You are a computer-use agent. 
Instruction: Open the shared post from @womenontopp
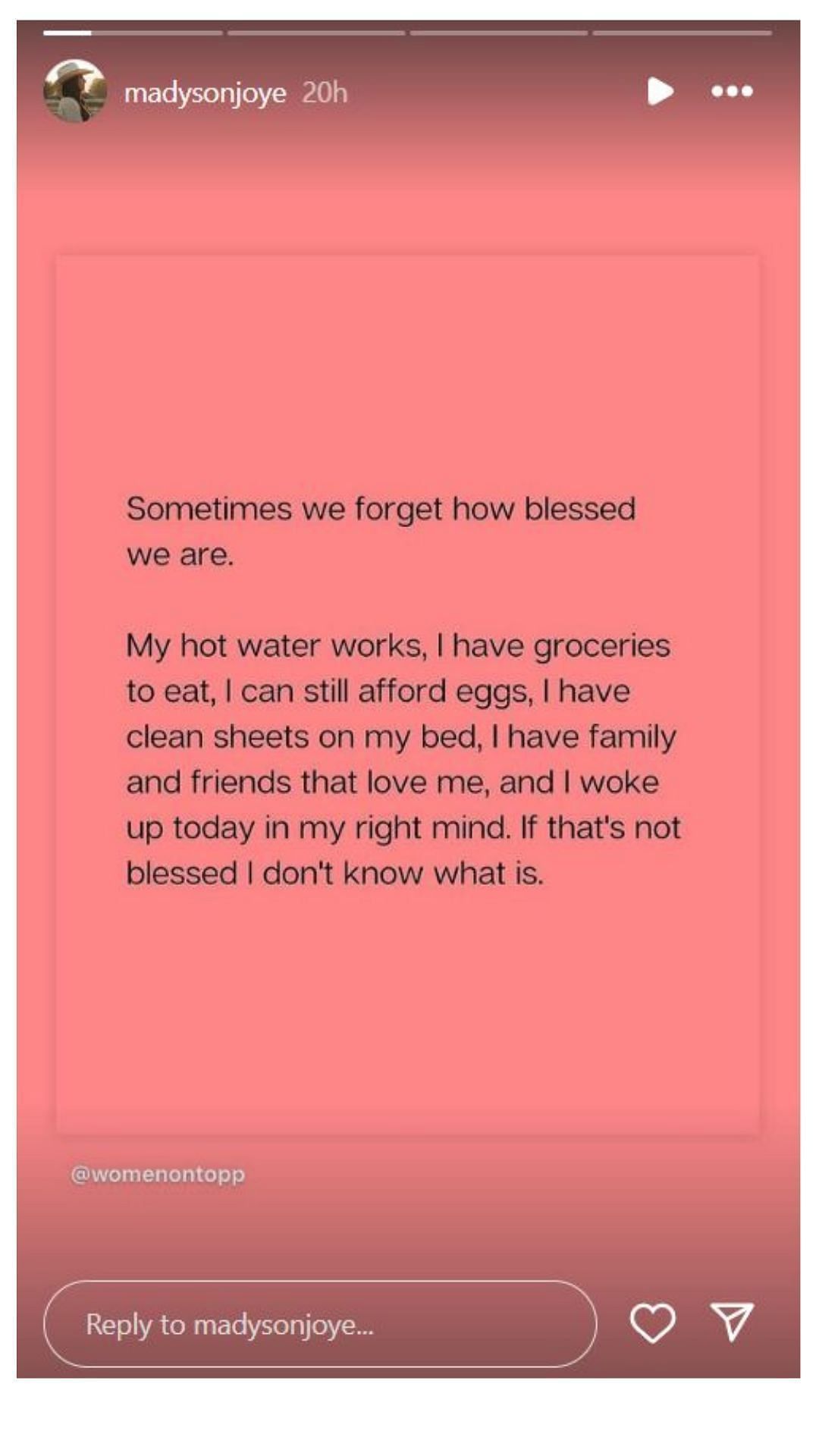click(407, 694)
